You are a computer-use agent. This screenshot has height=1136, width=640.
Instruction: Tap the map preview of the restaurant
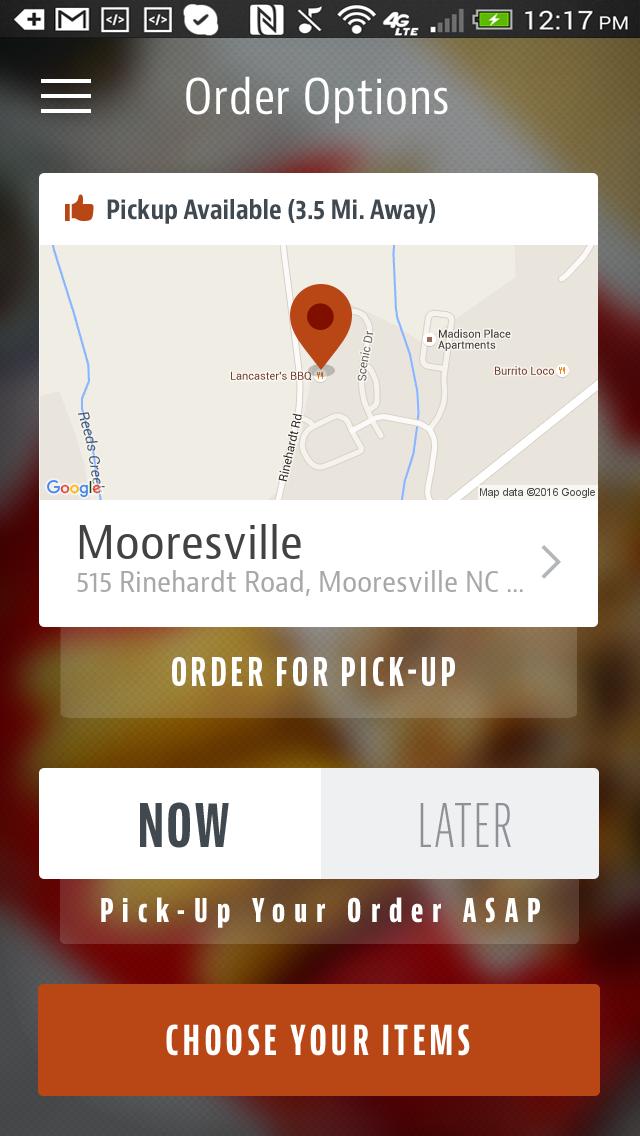(x=318, y=372)
